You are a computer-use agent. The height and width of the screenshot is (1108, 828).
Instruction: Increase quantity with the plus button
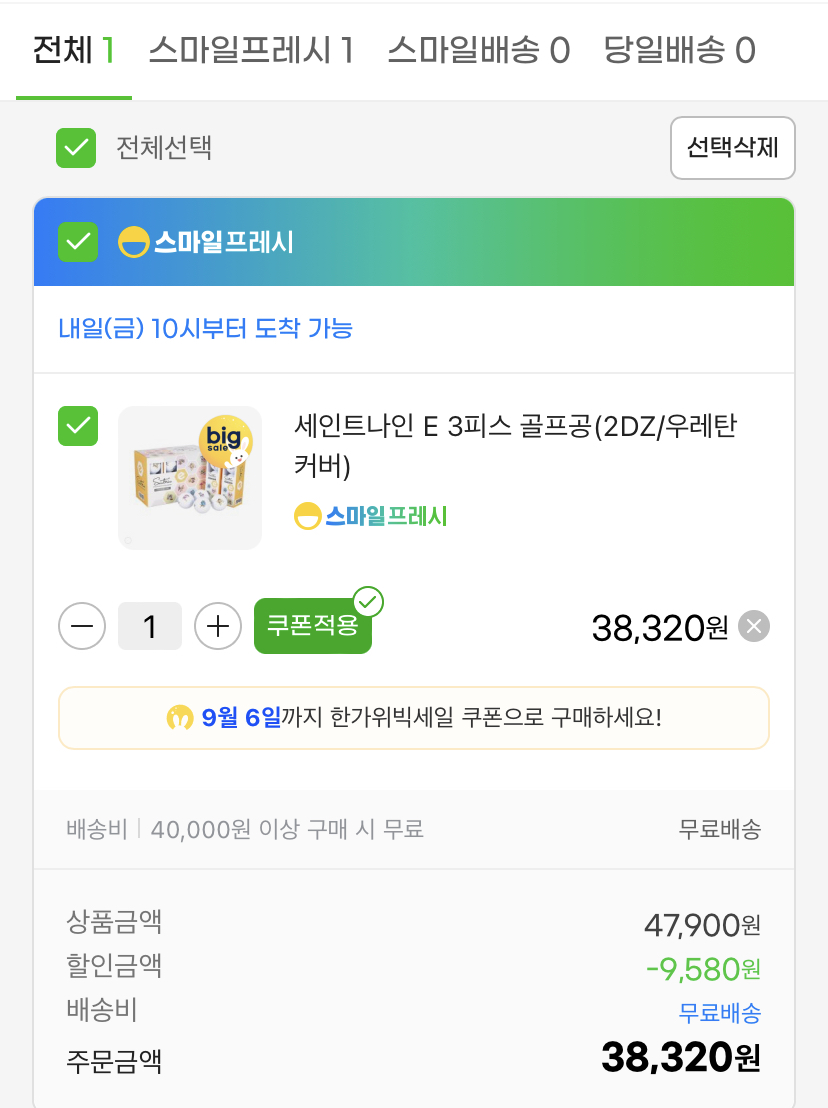click(217, 627)
